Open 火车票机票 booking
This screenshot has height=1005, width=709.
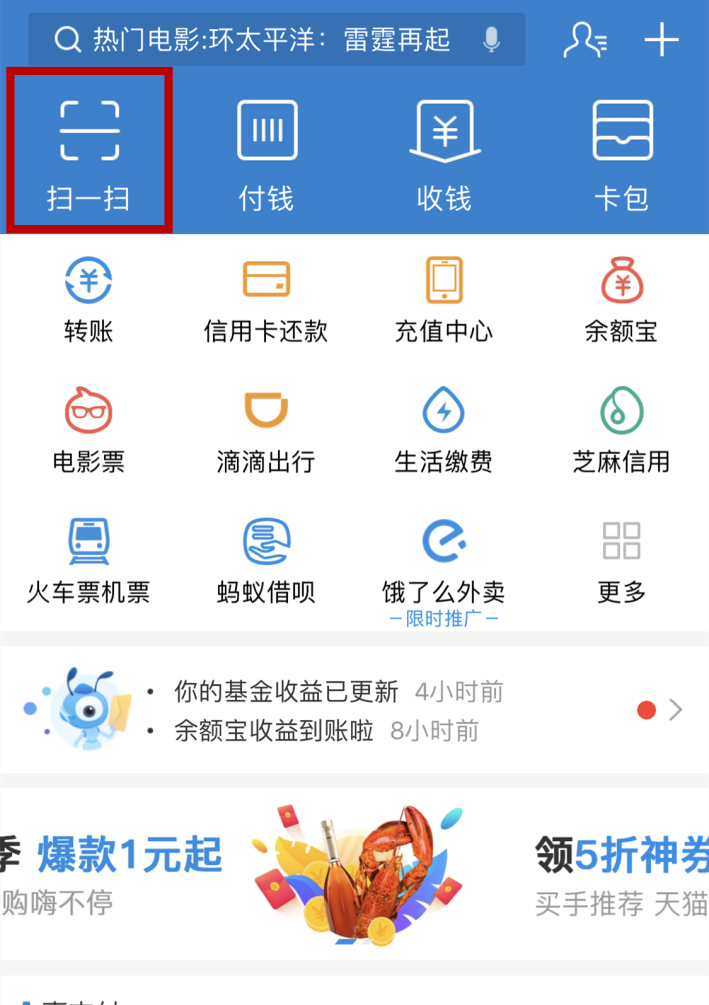tap(89, 560)
